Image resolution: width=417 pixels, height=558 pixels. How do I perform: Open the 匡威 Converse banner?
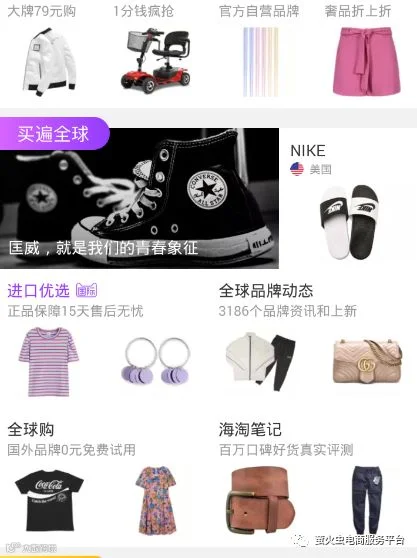139,198
